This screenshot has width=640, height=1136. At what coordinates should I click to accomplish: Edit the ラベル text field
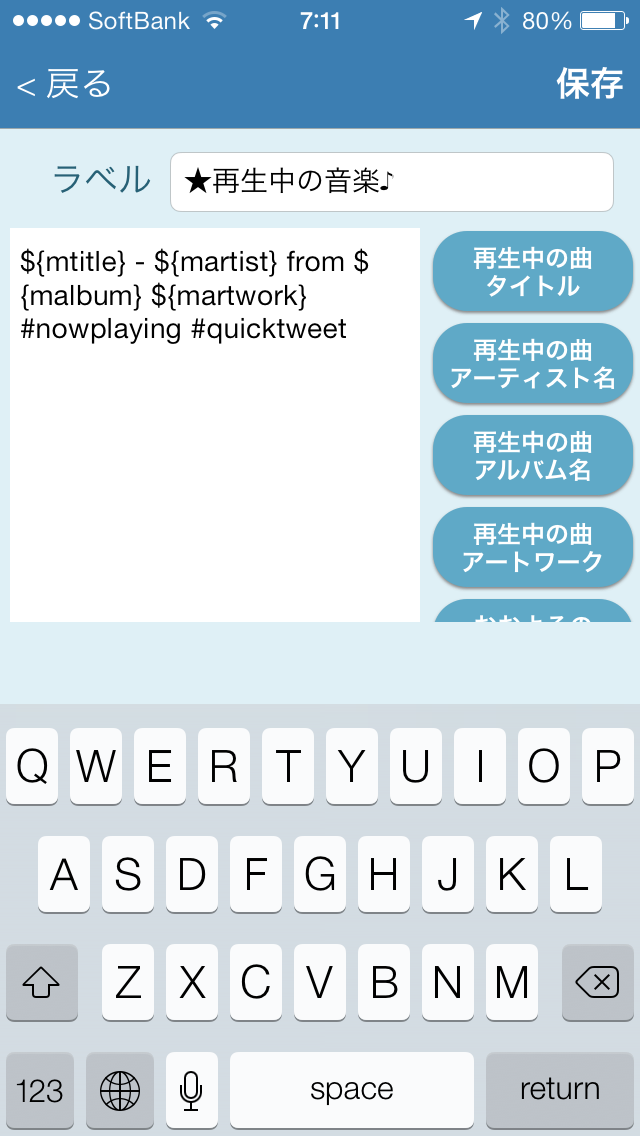coord(391,182)
